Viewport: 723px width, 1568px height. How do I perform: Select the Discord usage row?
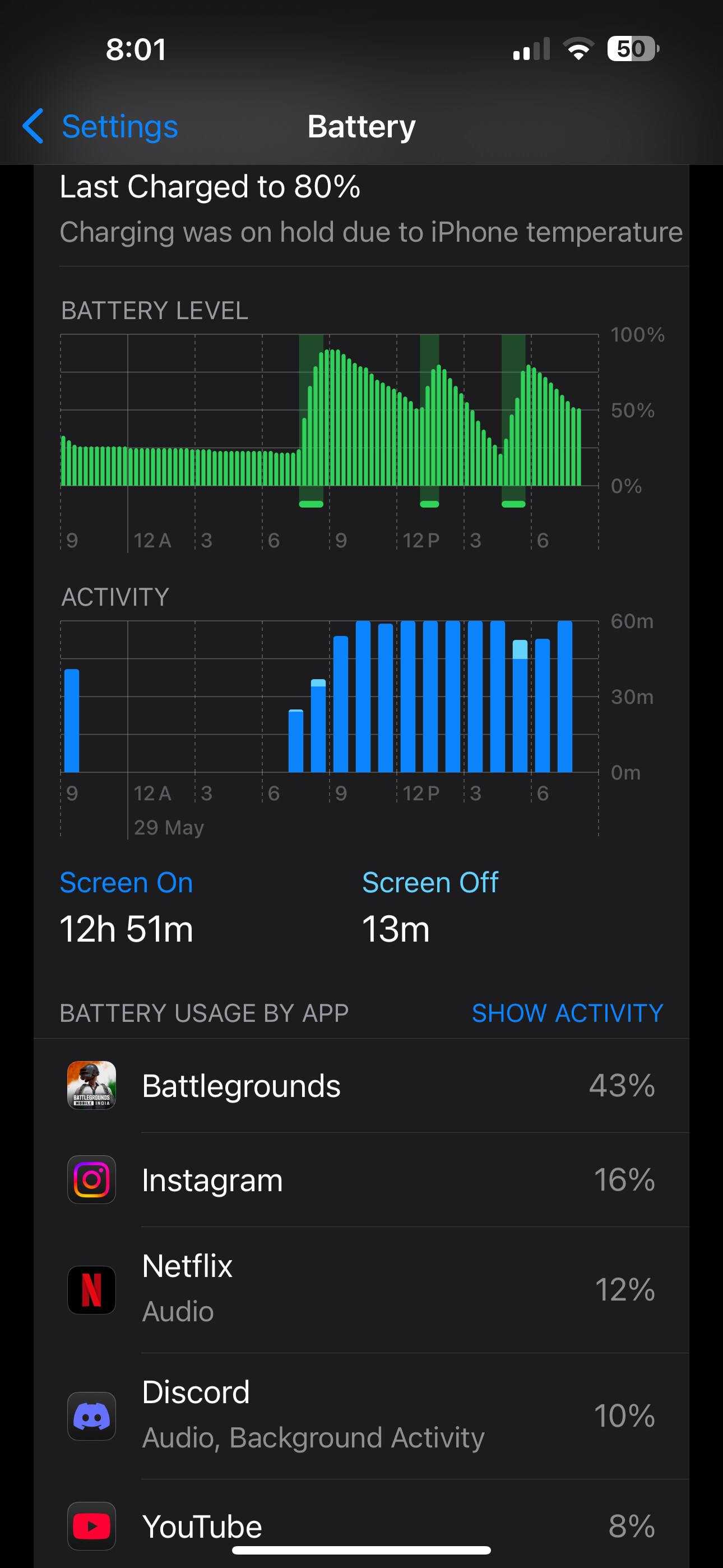coord(361,1416)
